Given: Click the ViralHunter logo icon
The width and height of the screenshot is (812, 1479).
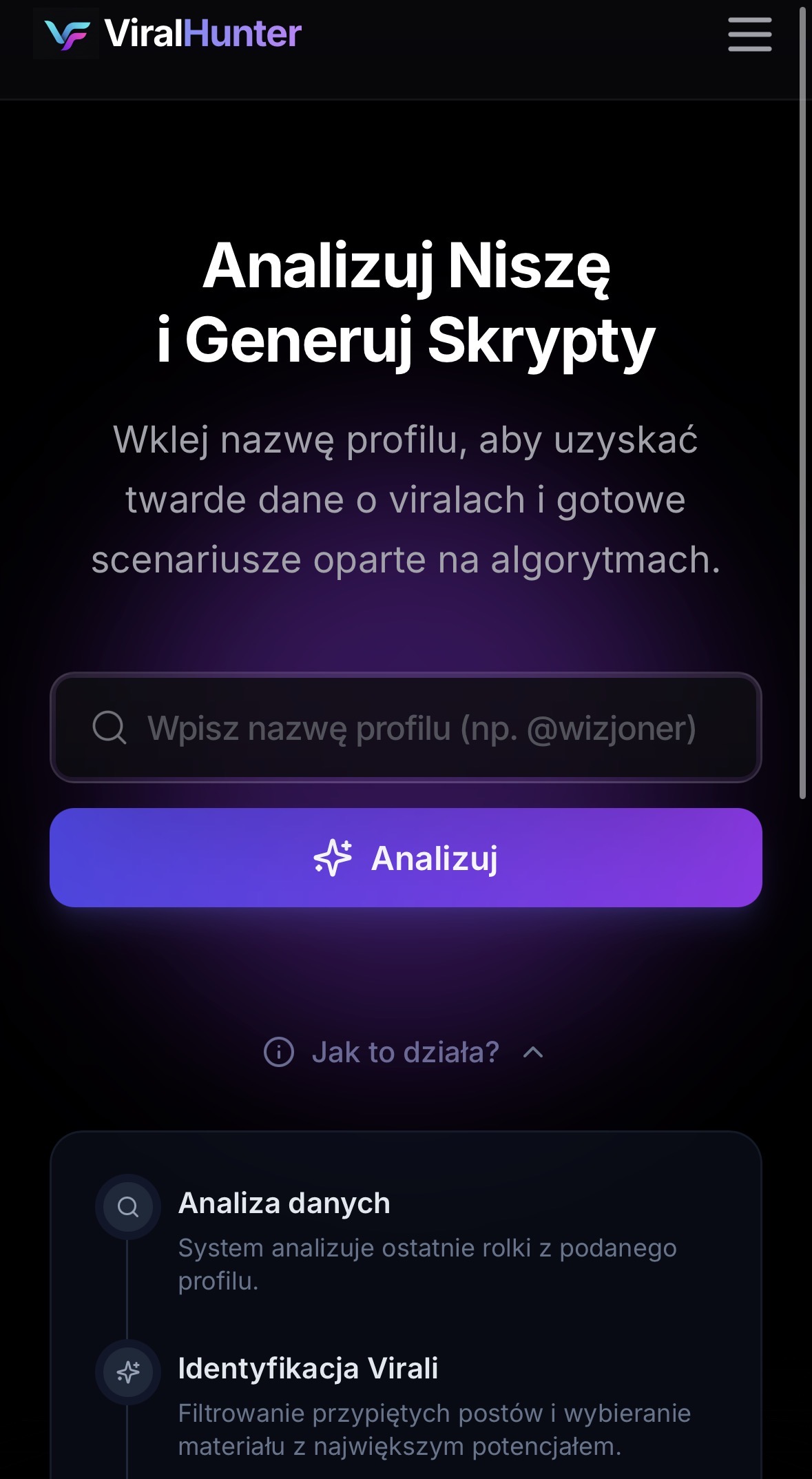Looking at the screenshot, I should [x=67, y=34].
